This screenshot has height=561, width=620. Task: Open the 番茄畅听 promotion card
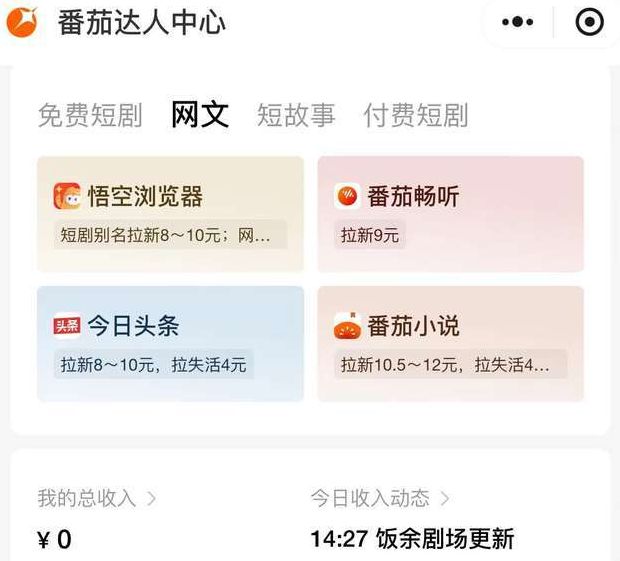click(x=450, y=214)
